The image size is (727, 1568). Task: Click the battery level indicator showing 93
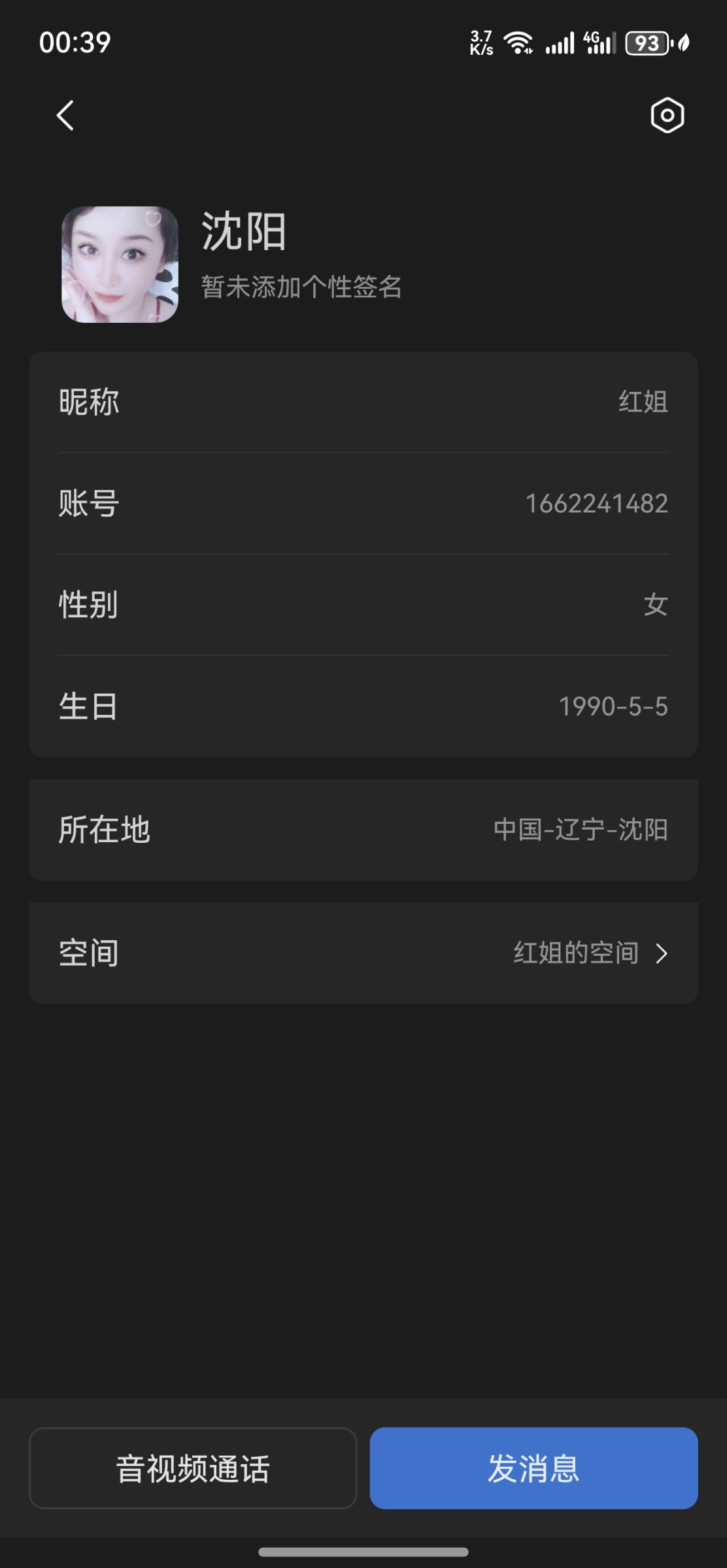coord(647,41)
